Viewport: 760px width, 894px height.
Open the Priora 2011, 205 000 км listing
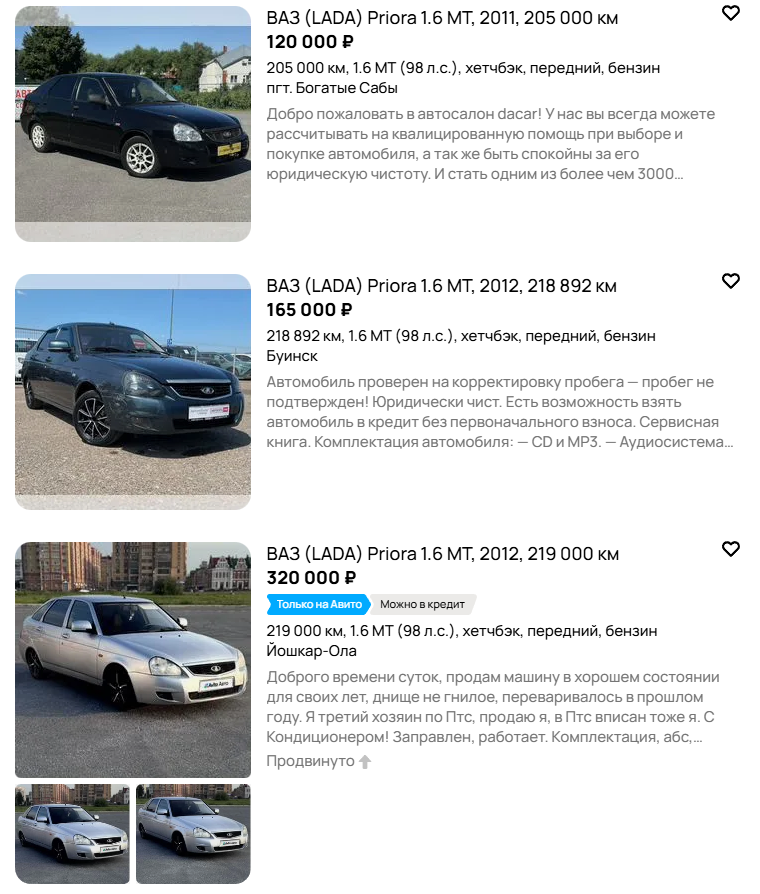(442, 18)
